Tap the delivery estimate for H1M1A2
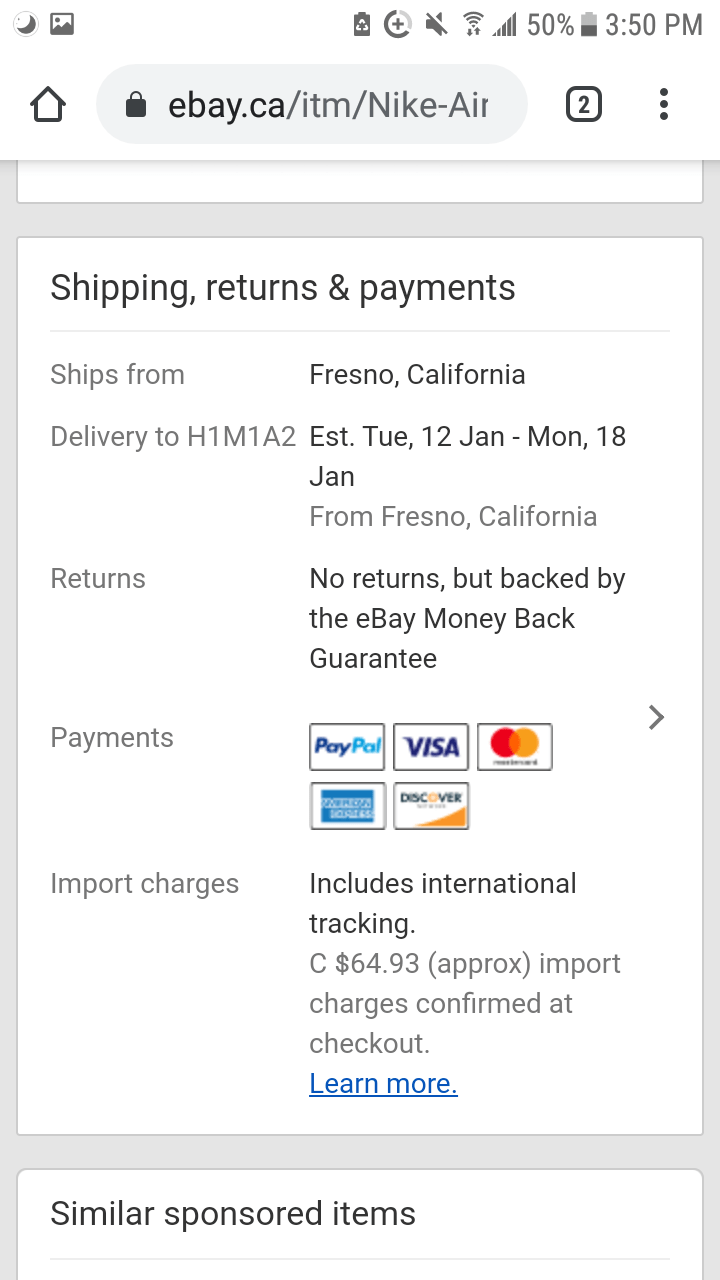Image resolution: width=720 pixels, height=1280 pixels. point(467,456)
